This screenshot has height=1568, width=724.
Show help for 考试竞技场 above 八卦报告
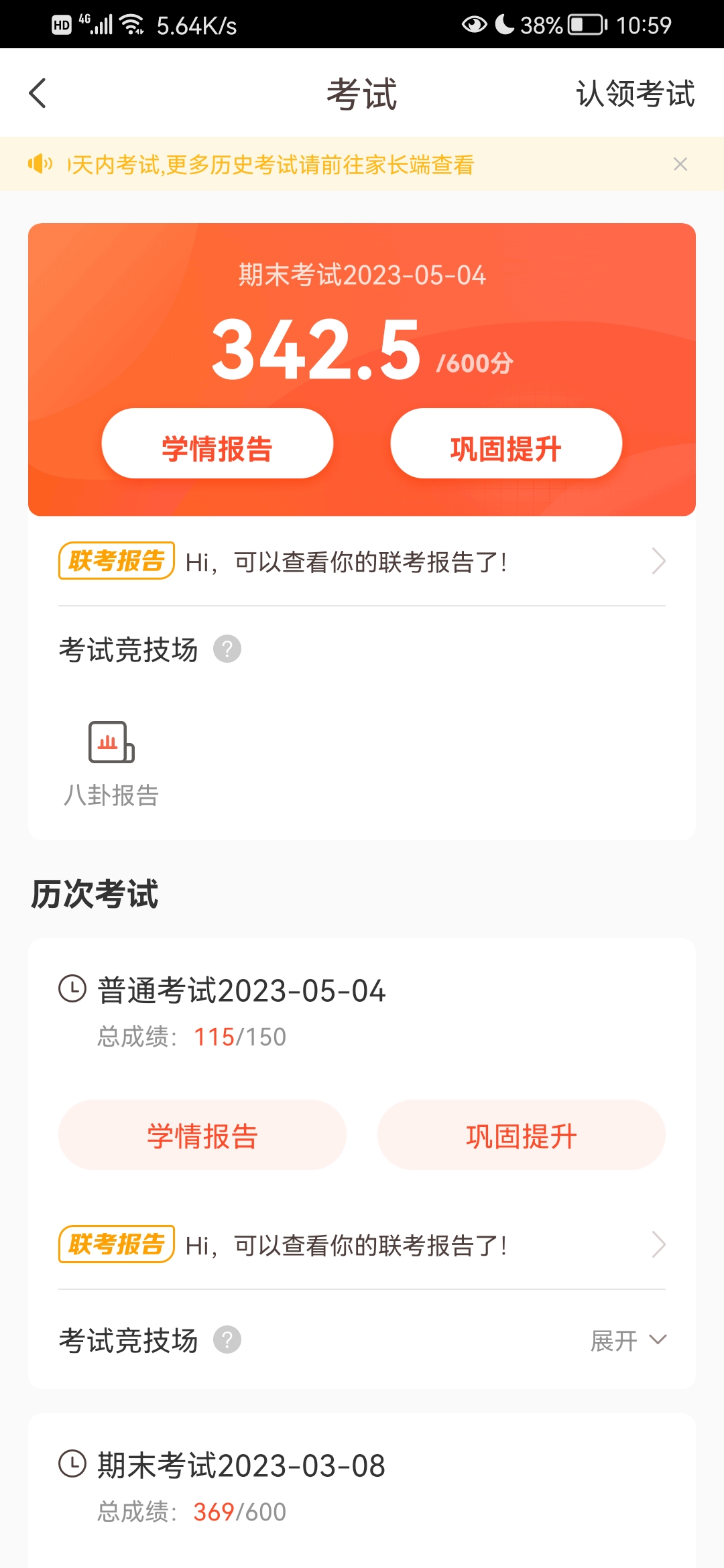[x=227, y=649]
